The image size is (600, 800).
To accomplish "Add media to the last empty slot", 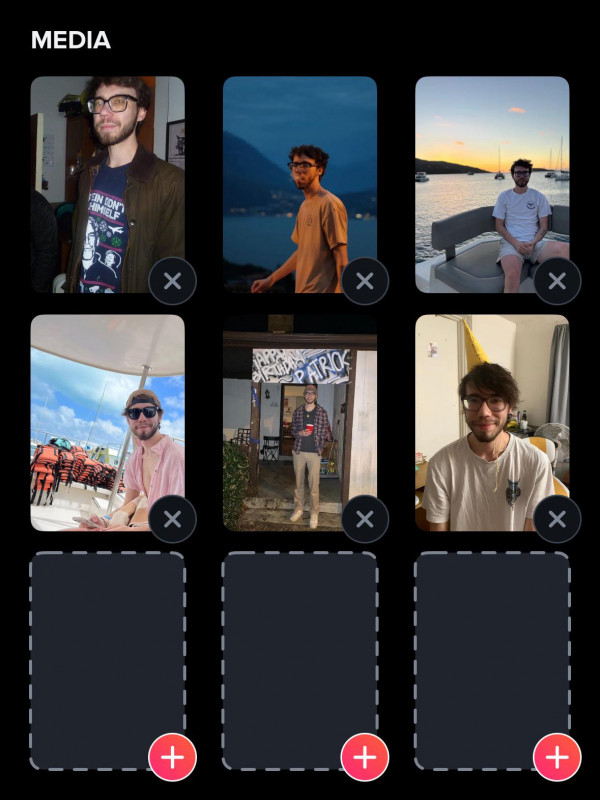I will coord(557,757).
